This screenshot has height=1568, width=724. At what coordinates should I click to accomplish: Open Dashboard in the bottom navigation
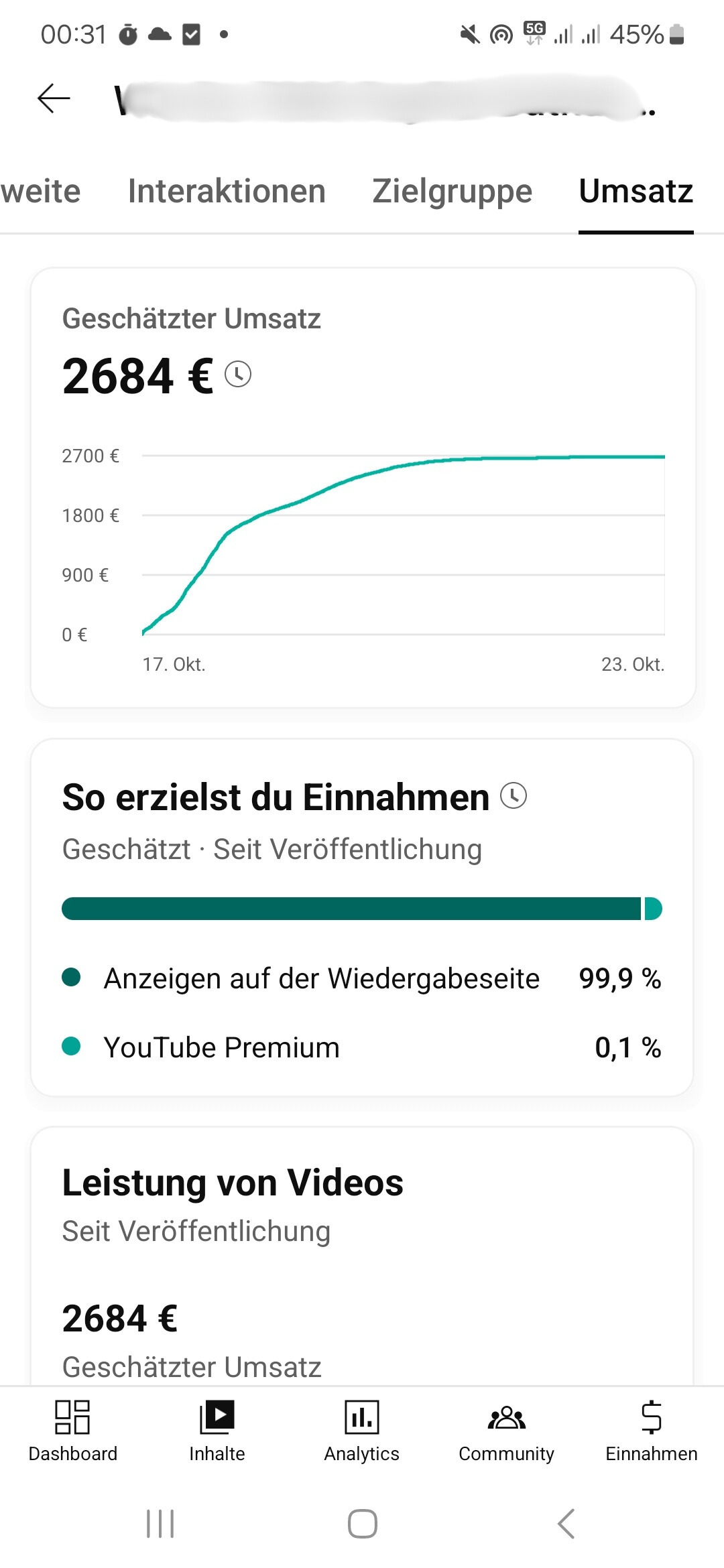coord(72,1430)
